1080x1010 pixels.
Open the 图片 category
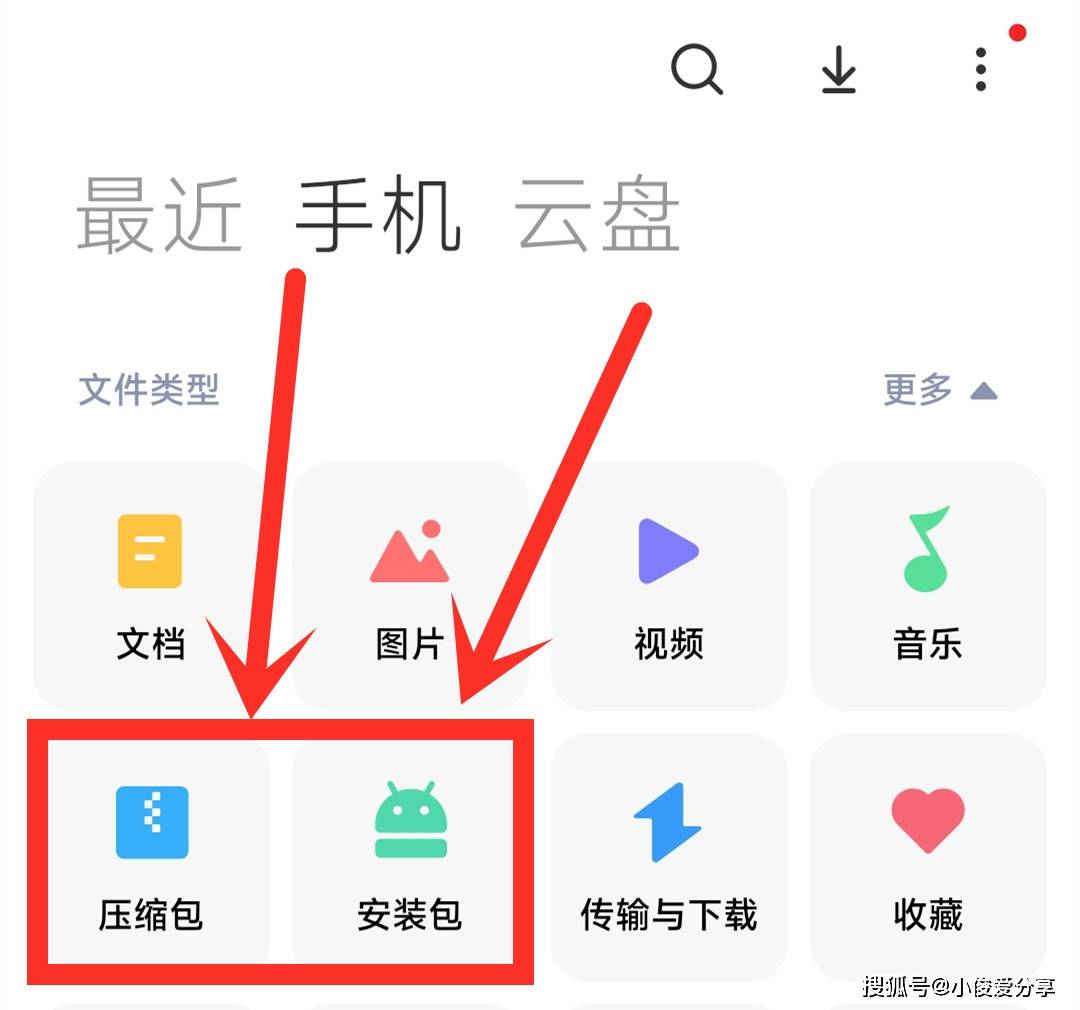click(x=409, y=587)
